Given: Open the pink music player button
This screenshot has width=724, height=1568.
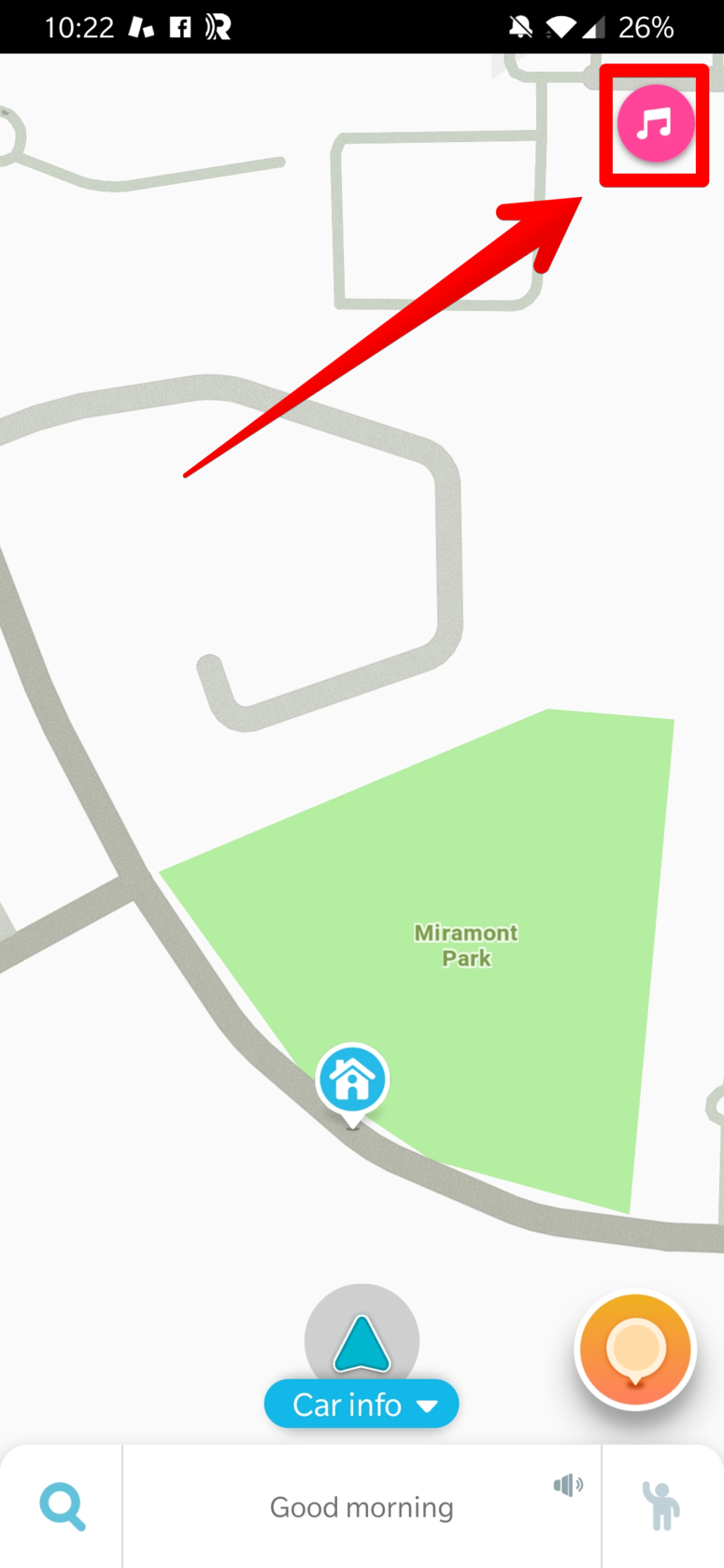Looking at the screenshot, I should [x=656, y=123].
